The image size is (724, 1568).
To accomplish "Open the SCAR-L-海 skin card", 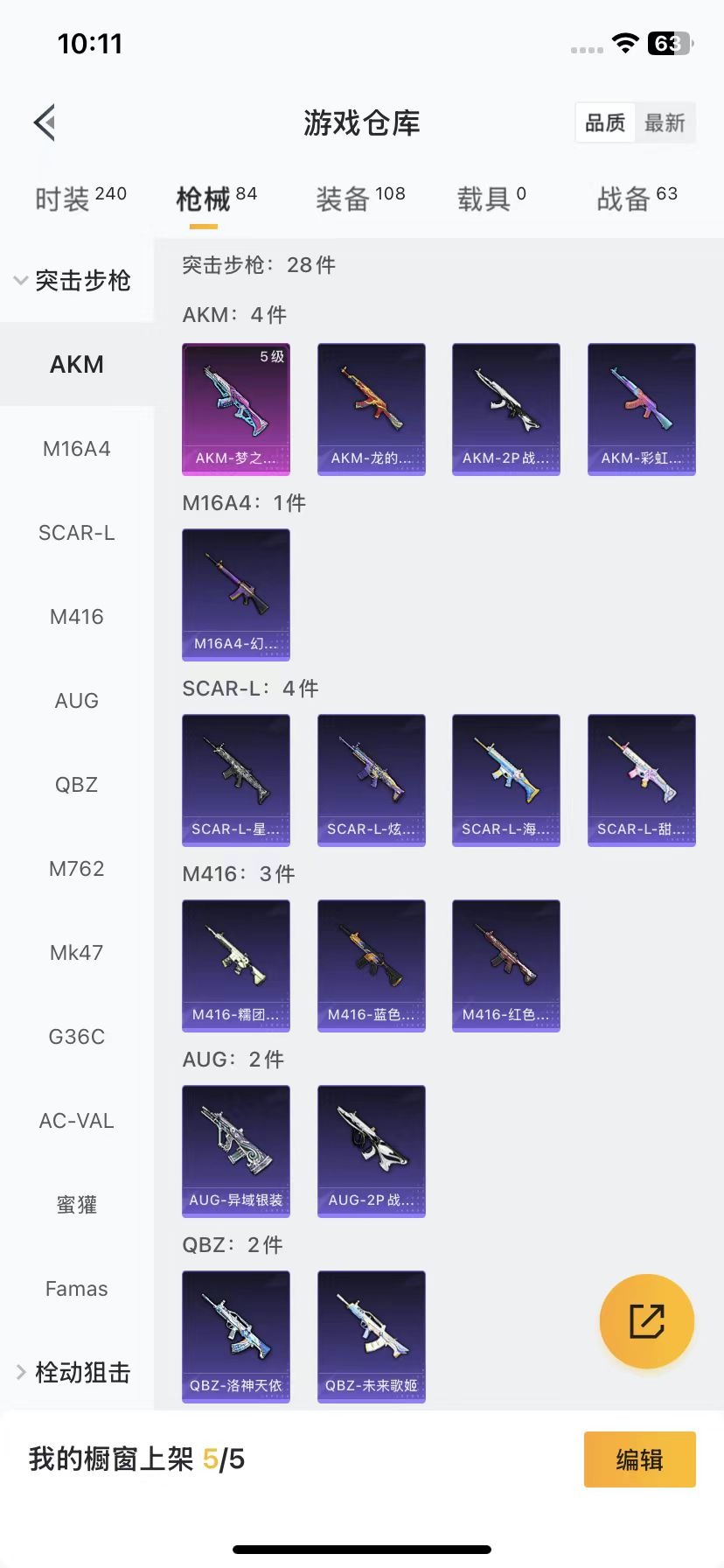I will pyautogui.click(x=506, y=780).
